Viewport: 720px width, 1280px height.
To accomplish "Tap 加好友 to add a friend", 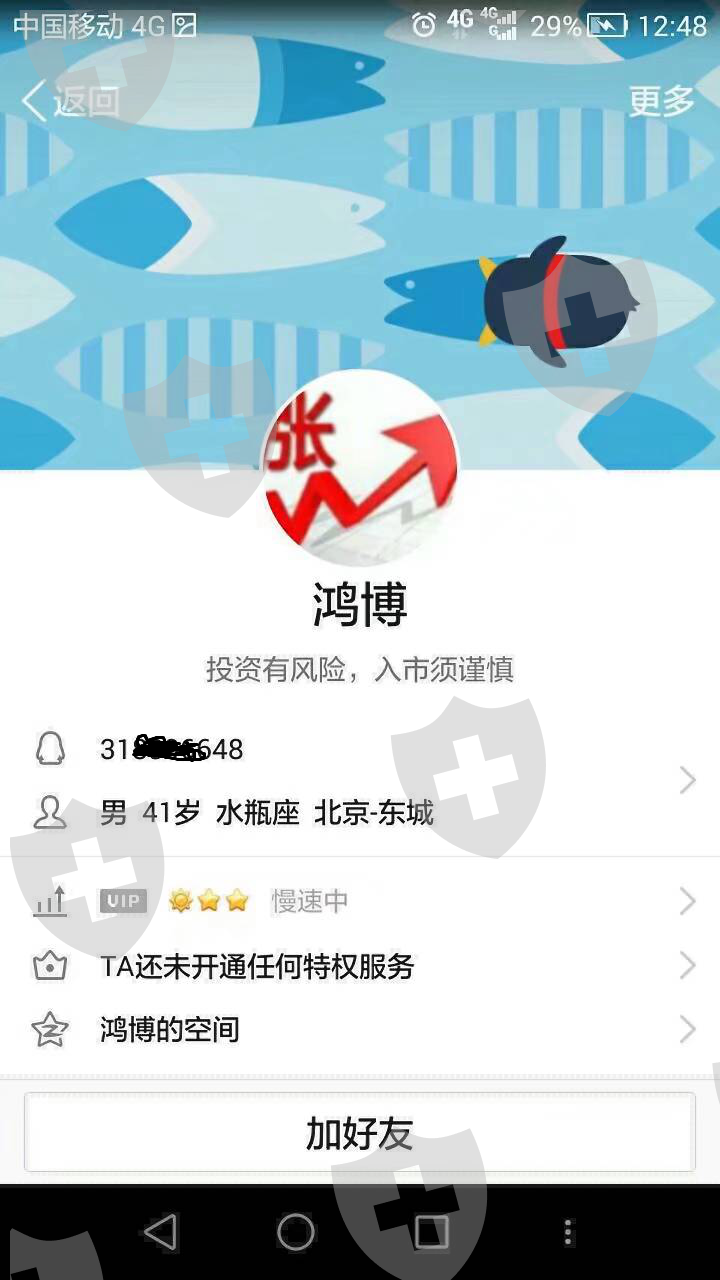I will point(360,1133).
